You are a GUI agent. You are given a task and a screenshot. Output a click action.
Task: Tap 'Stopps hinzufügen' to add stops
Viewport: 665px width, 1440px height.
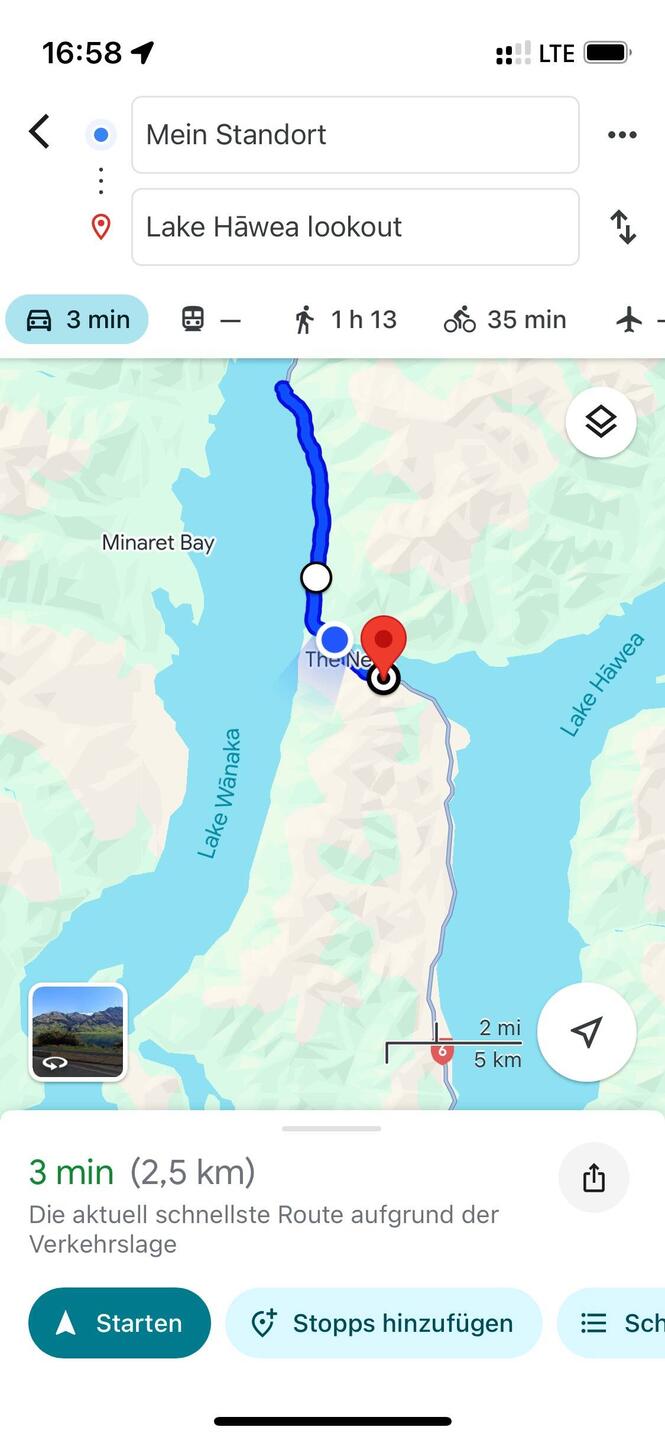click(x=383, y=1323)
